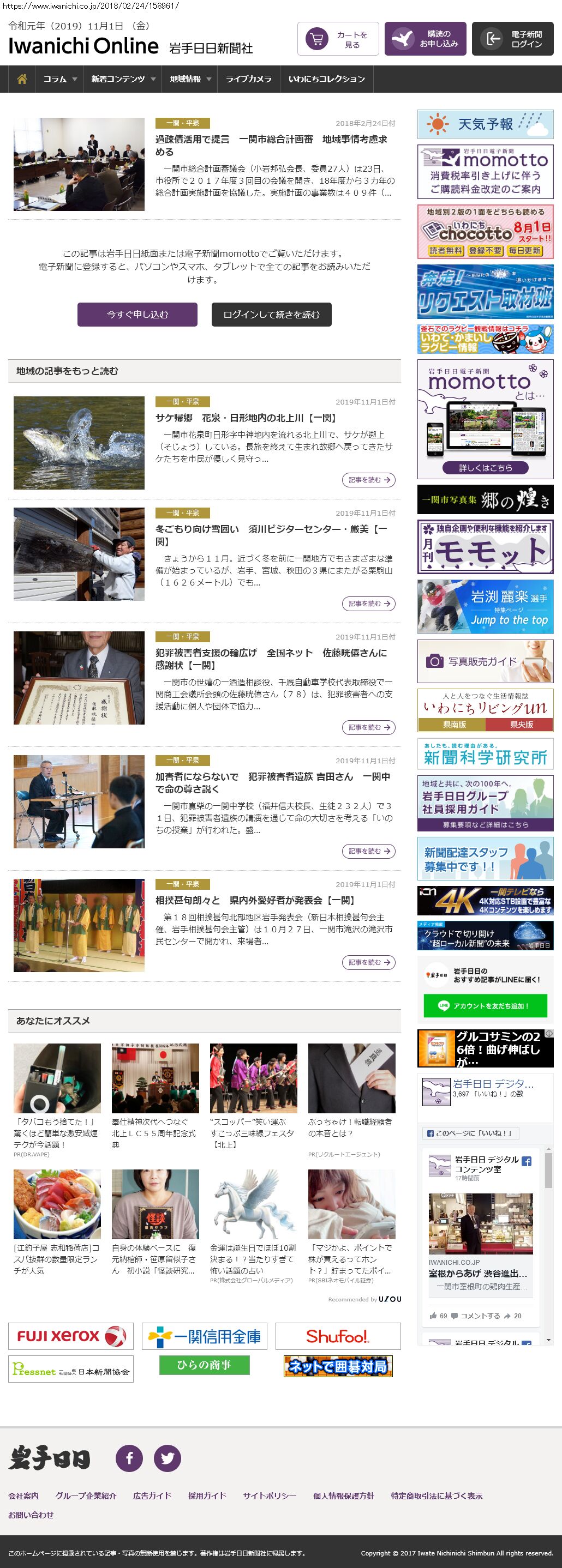Open the カートを見る cart button
Image resolution: width=562 pixels, height=1568 pixels.
338,39
